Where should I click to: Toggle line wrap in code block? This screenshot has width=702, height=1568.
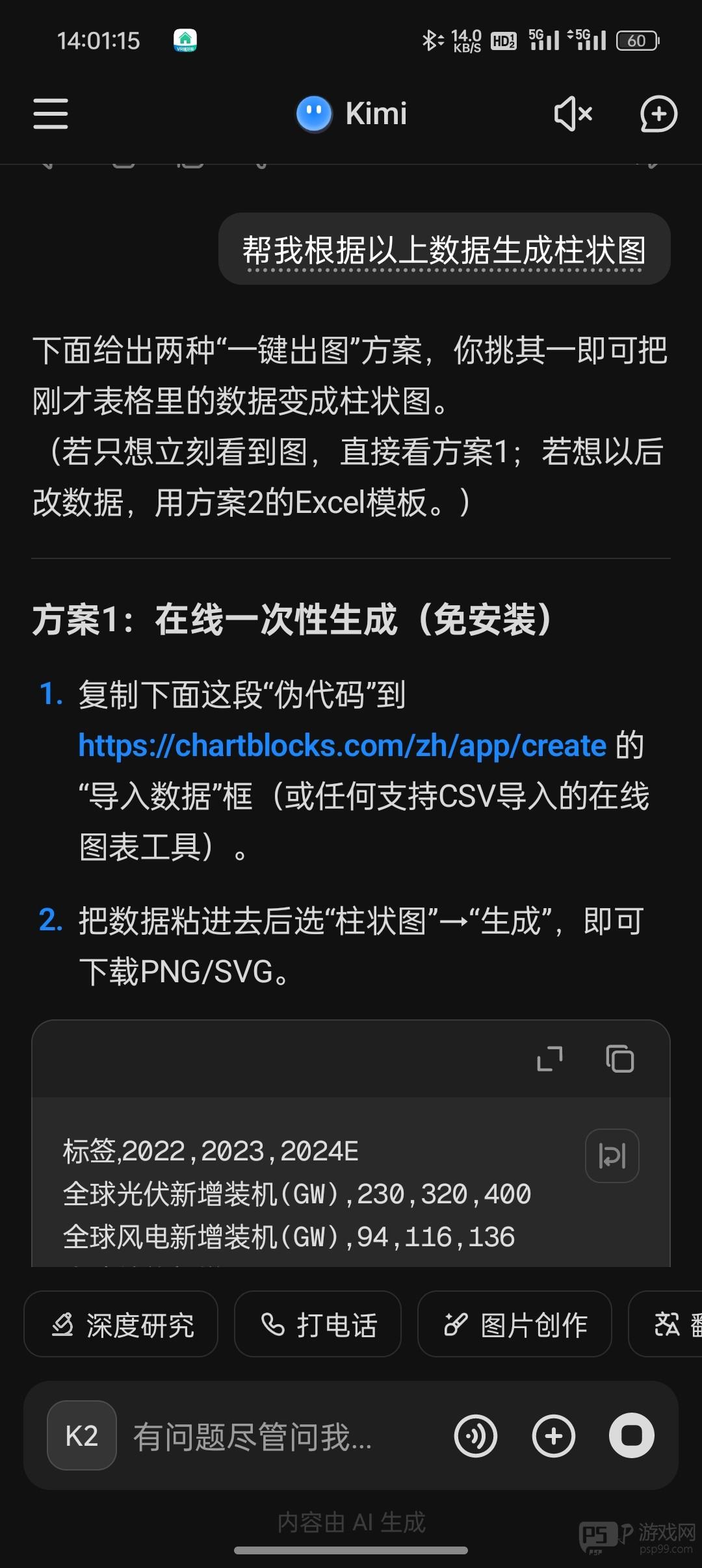coord(612,1156)
